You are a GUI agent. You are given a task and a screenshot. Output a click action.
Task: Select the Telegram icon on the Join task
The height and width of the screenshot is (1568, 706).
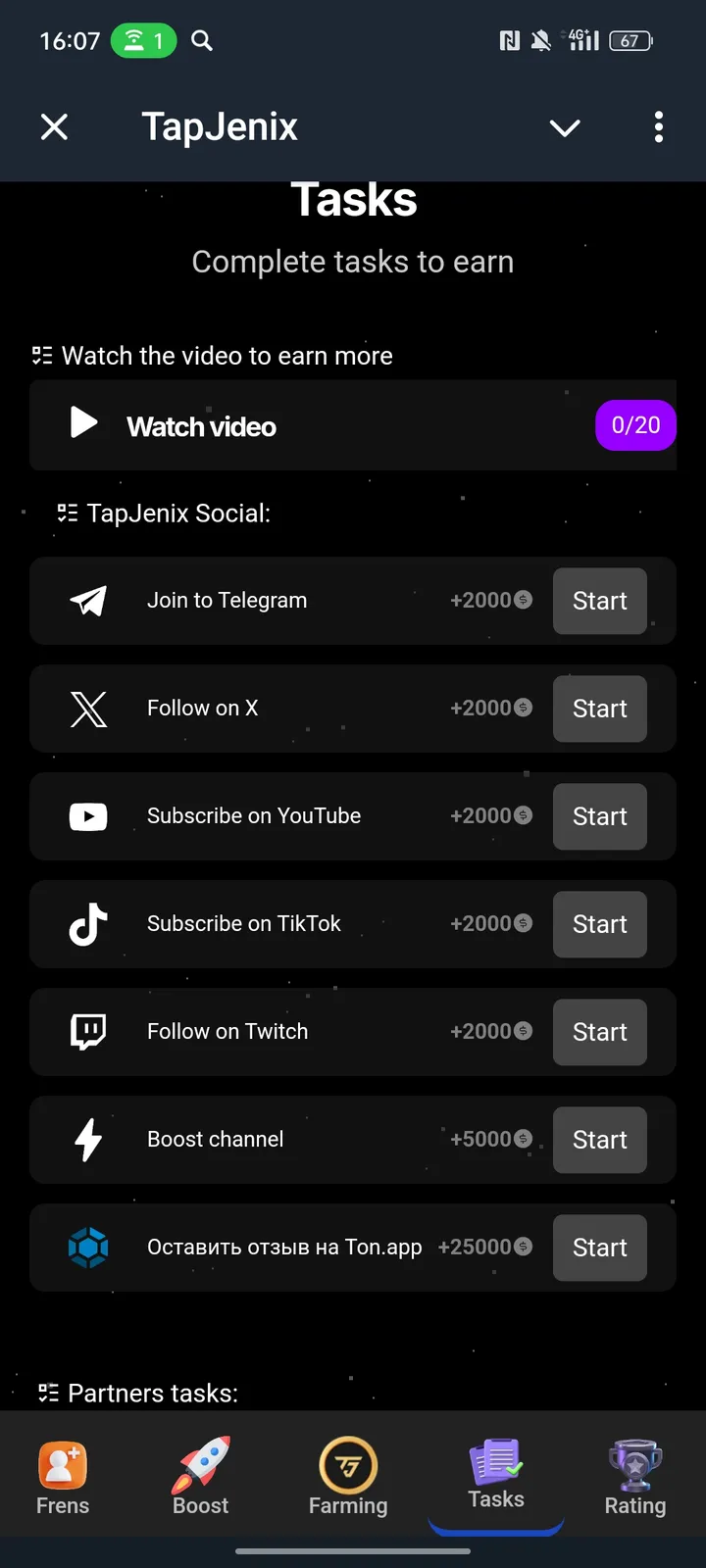[87, 601]
